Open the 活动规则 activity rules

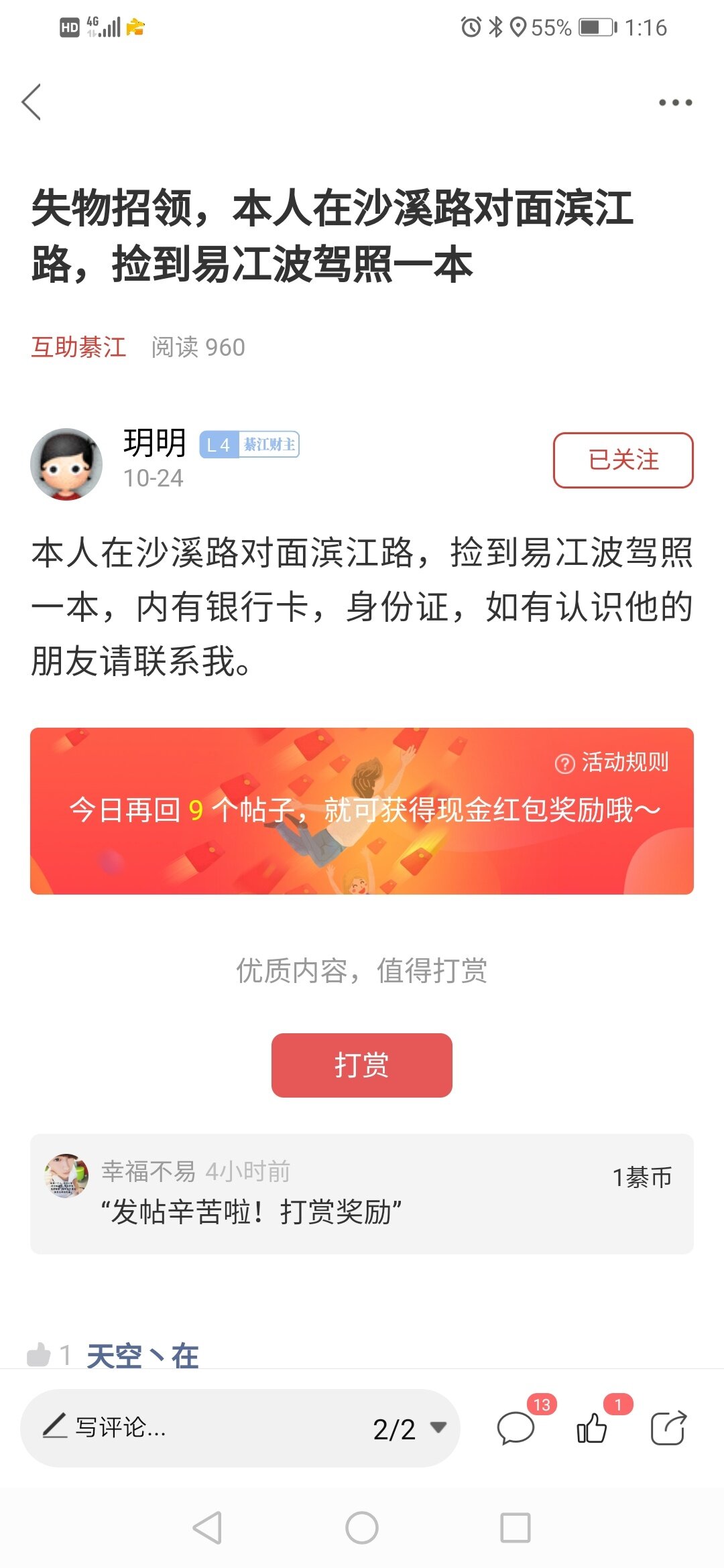click(x=613, y=762)
